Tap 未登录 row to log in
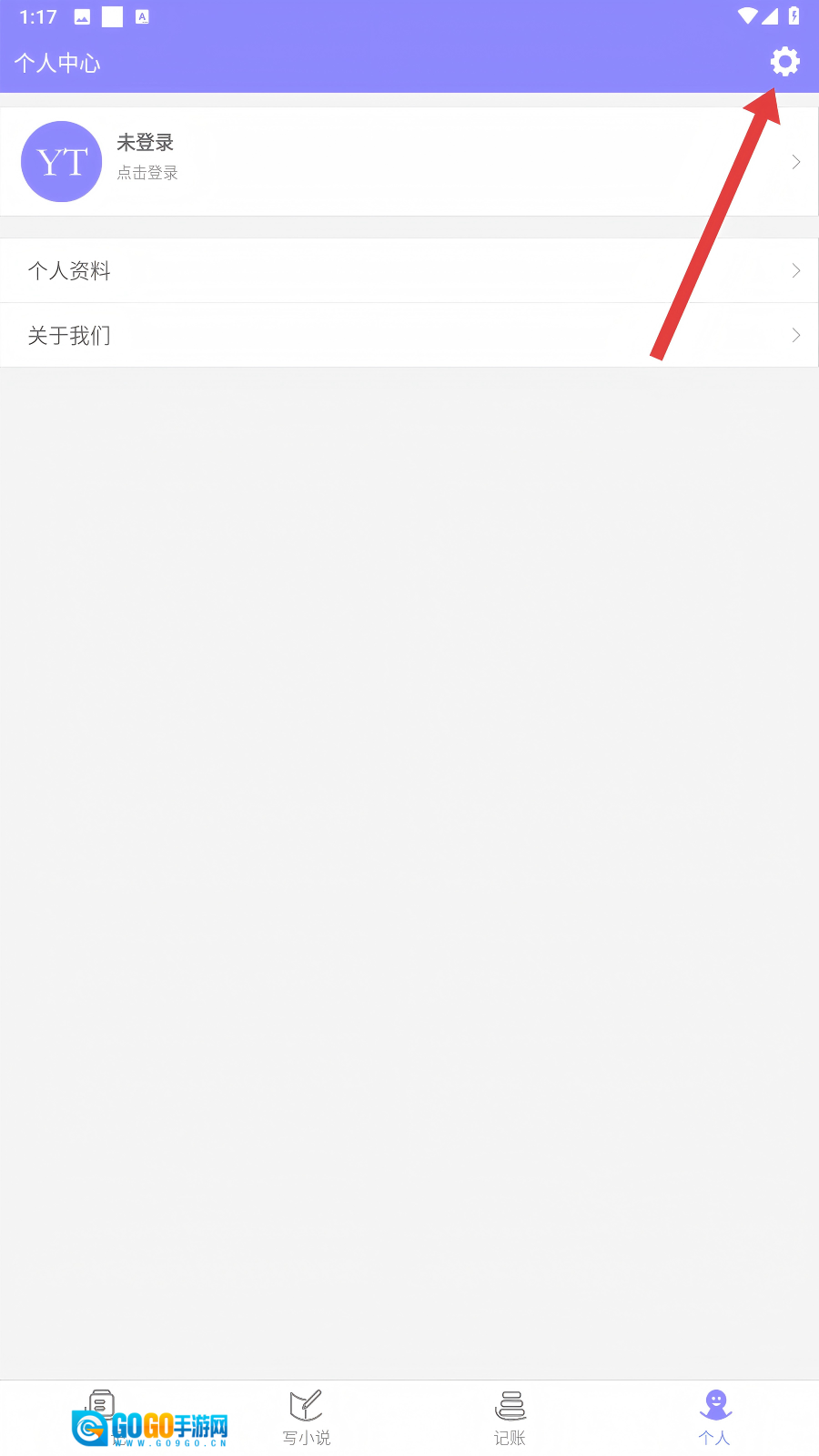Viewport: 819px width, 1456px height. (x=409, y=161)
